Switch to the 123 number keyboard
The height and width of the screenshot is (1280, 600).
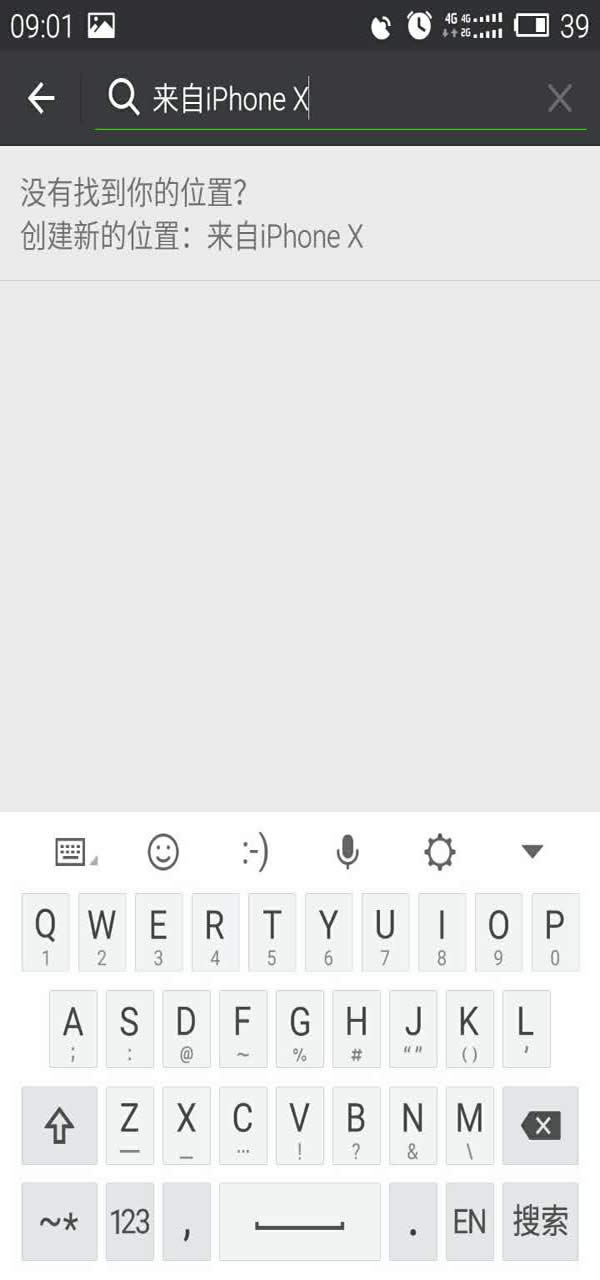click(130, 1221)
